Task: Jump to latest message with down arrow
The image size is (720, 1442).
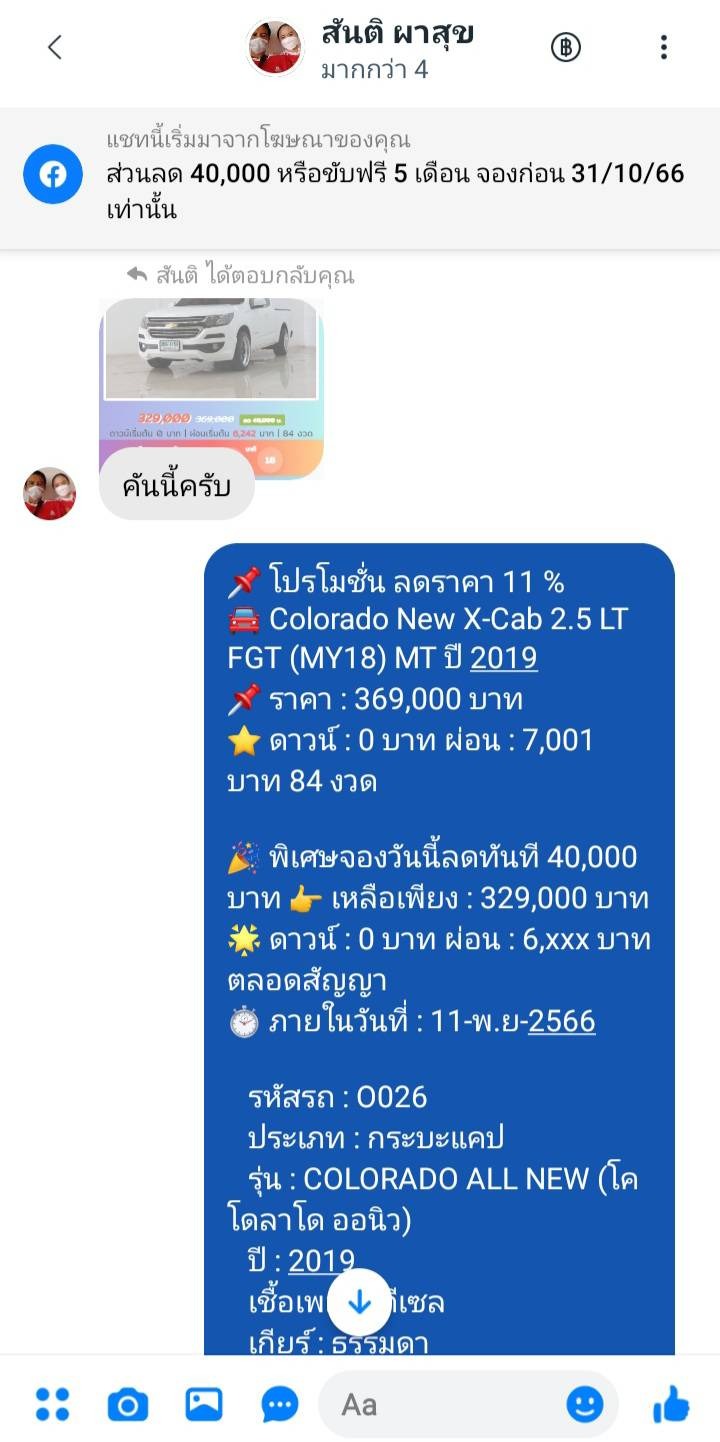Action: (359, 1301)
